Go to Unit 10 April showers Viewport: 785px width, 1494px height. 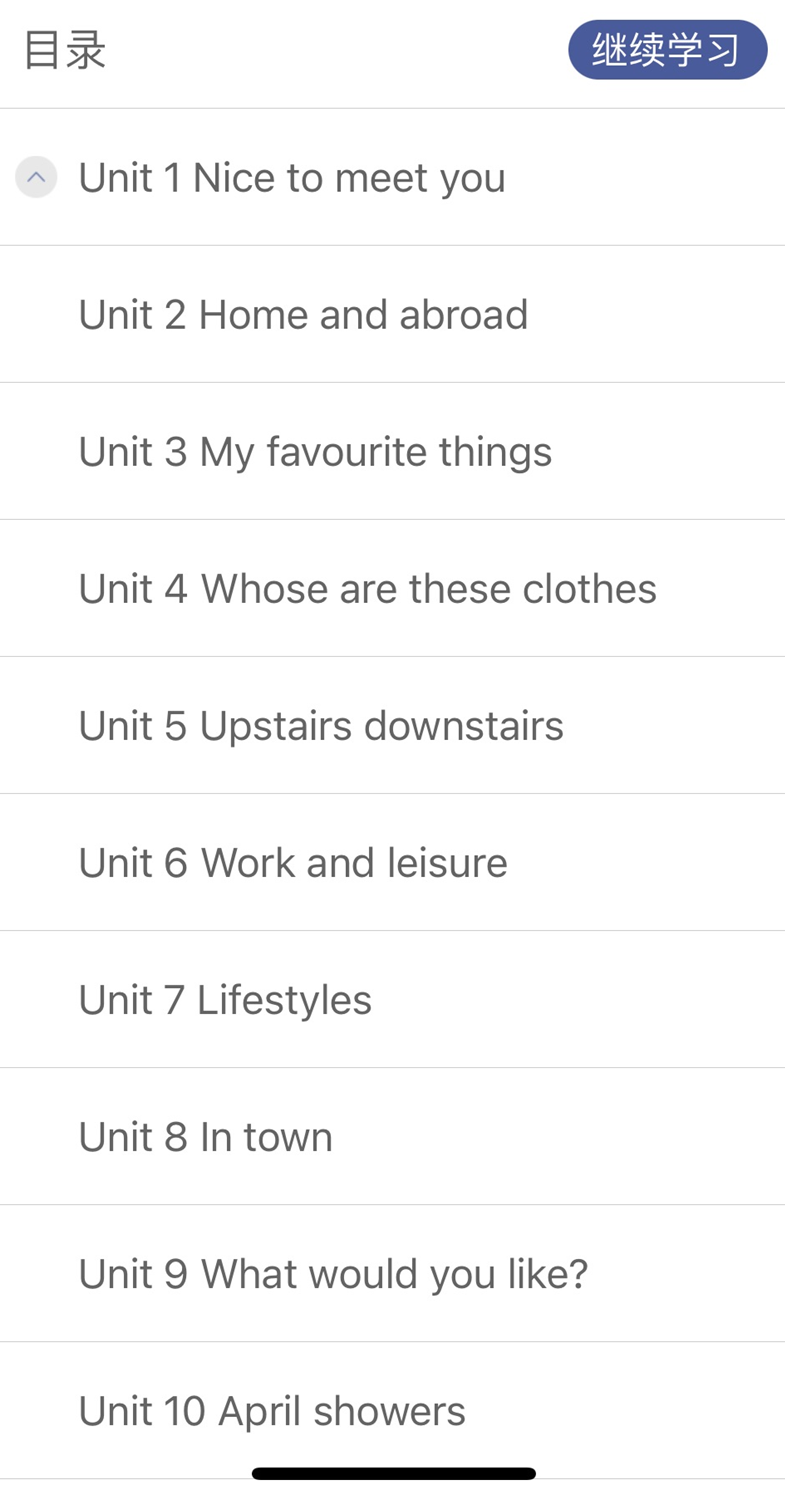[272, 1411]
